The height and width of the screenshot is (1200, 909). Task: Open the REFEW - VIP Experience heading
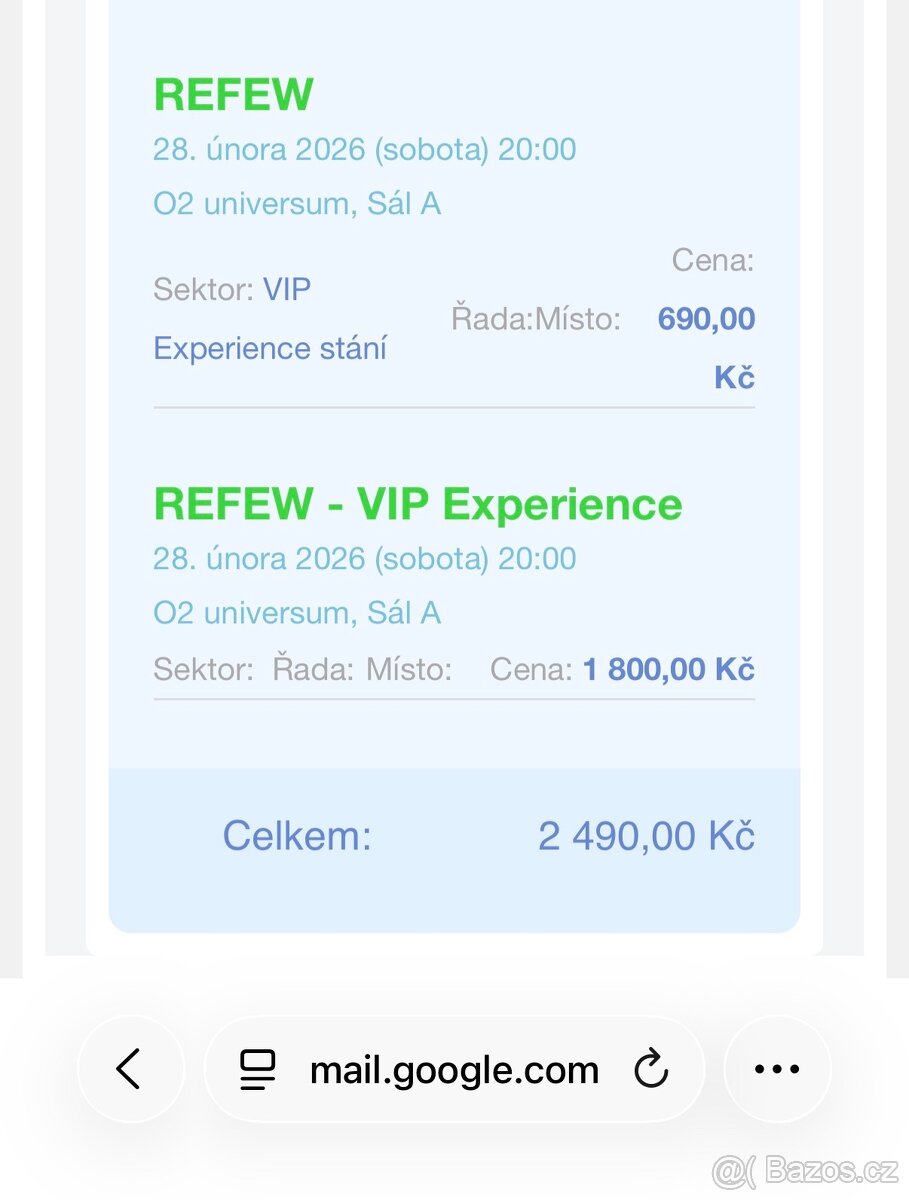tap(417, 504)
